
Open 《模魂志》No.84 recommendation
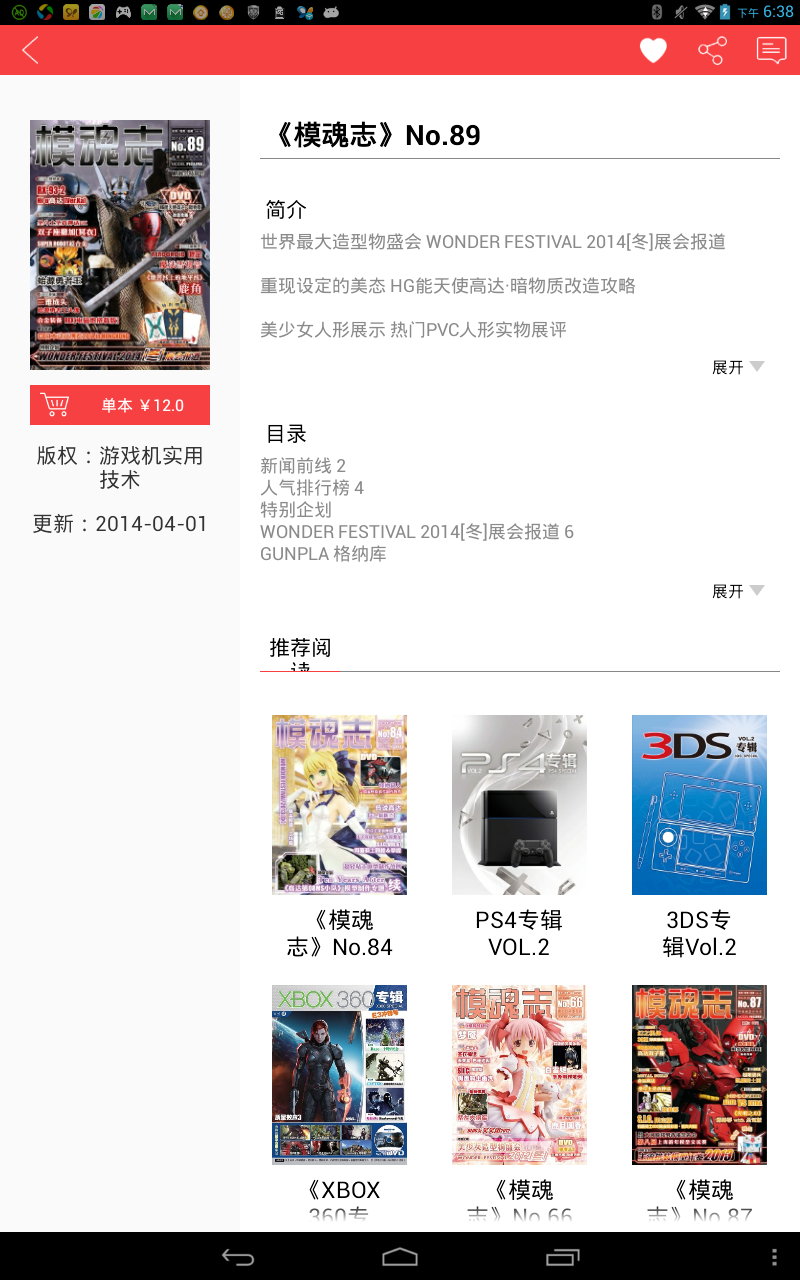coord(339,805)
